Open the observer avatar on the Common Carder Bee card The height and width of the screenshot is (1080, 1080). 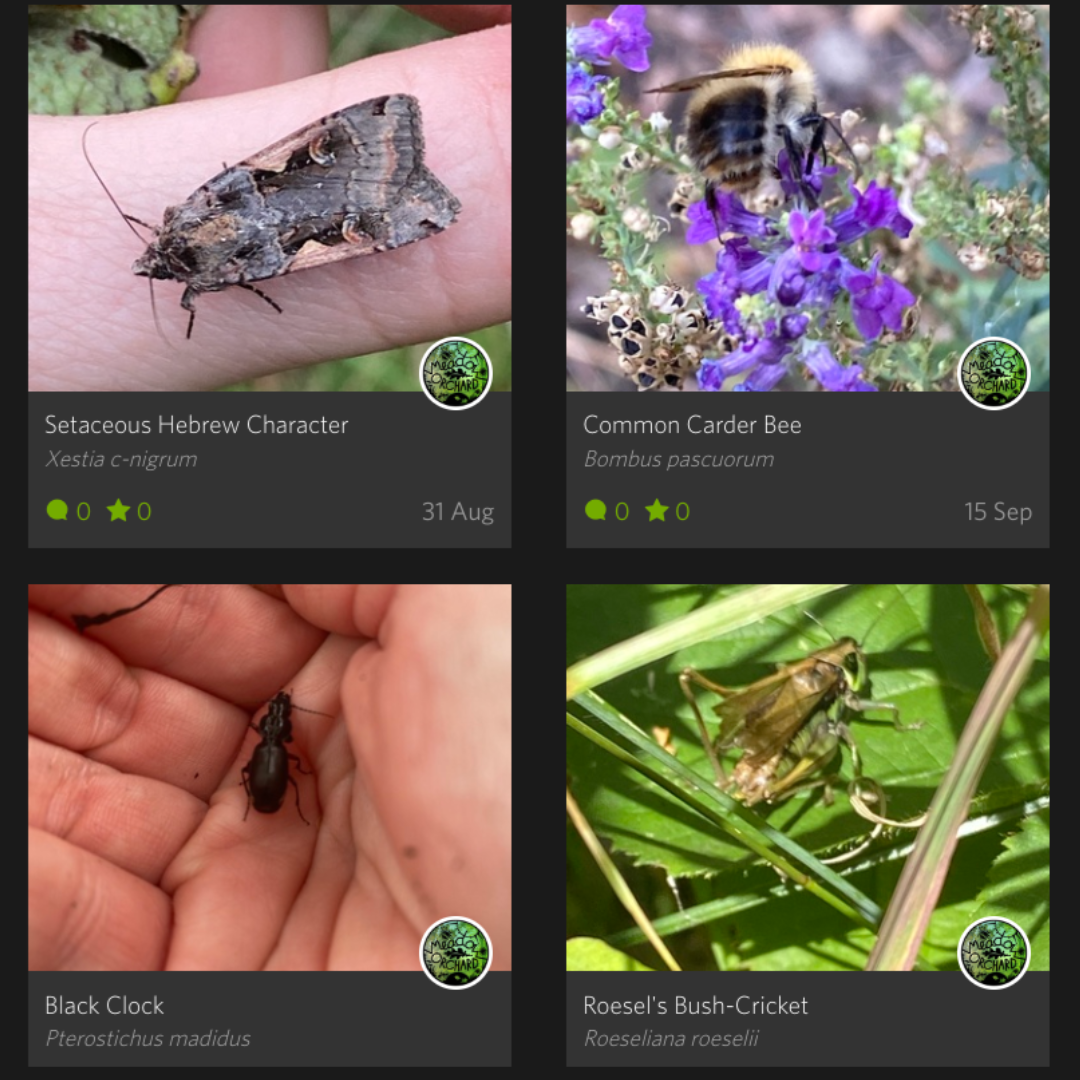pos(994,374)
